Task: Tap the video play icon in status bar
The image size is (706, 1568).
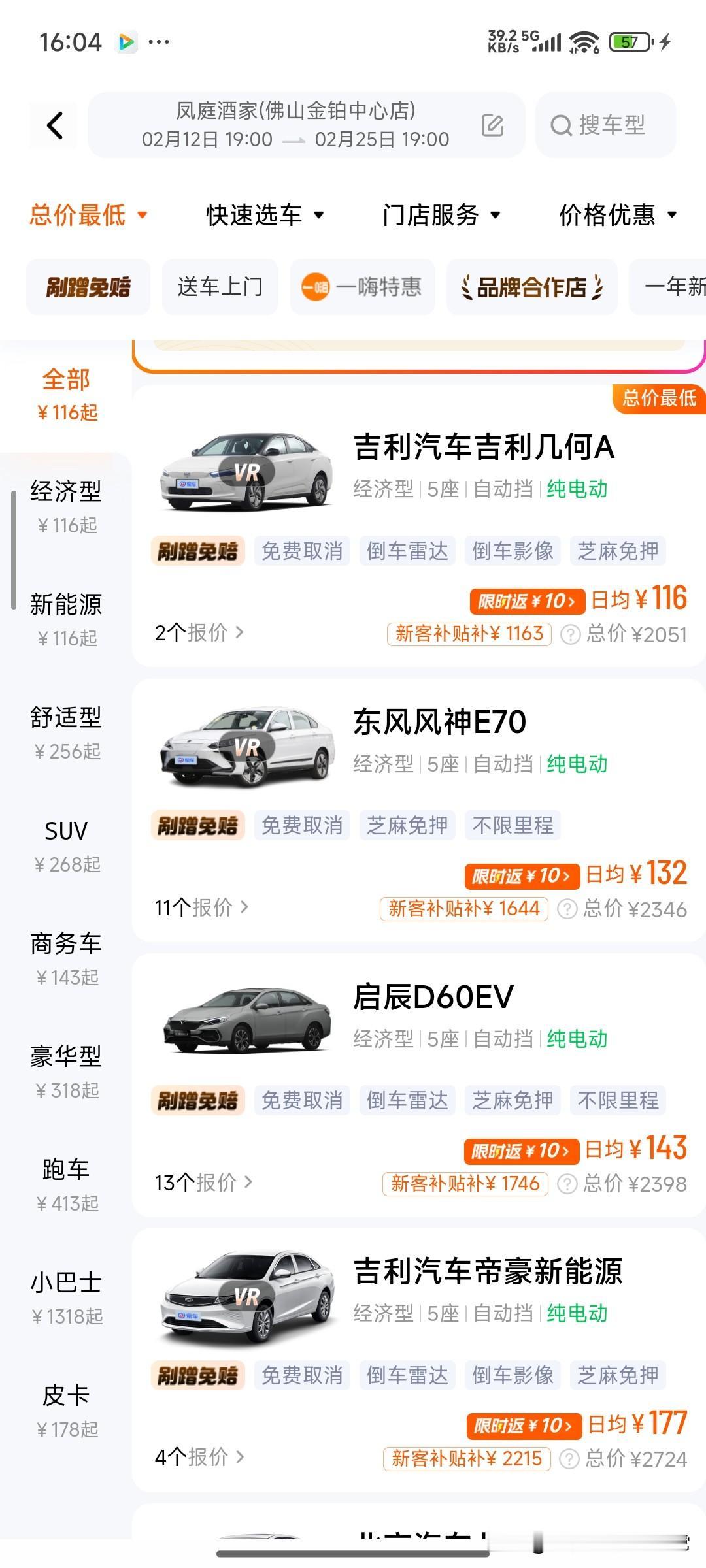Action: point(126,42)
